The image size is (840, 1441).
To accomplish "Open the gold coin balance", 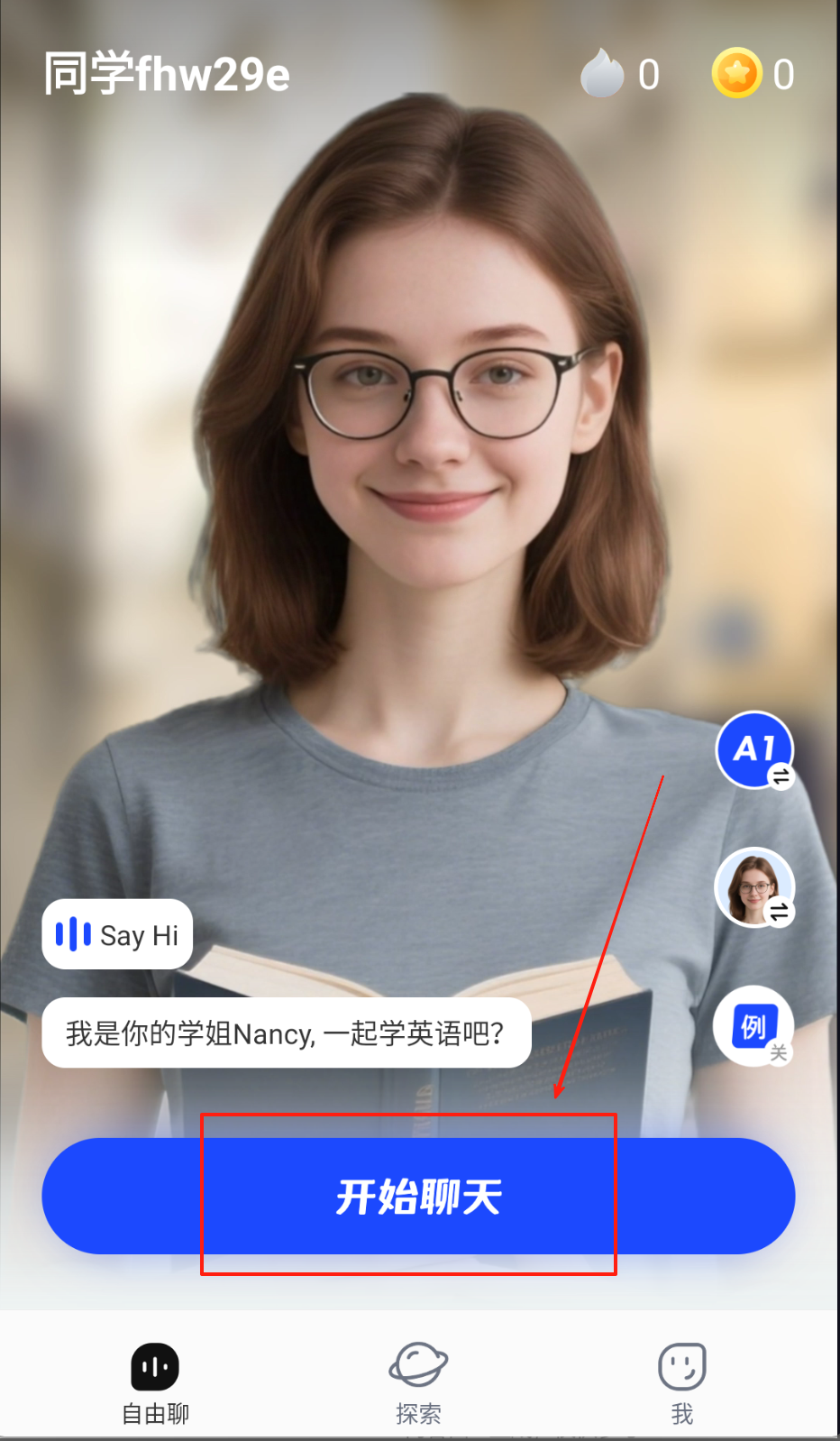I will (x=753, y=74).
